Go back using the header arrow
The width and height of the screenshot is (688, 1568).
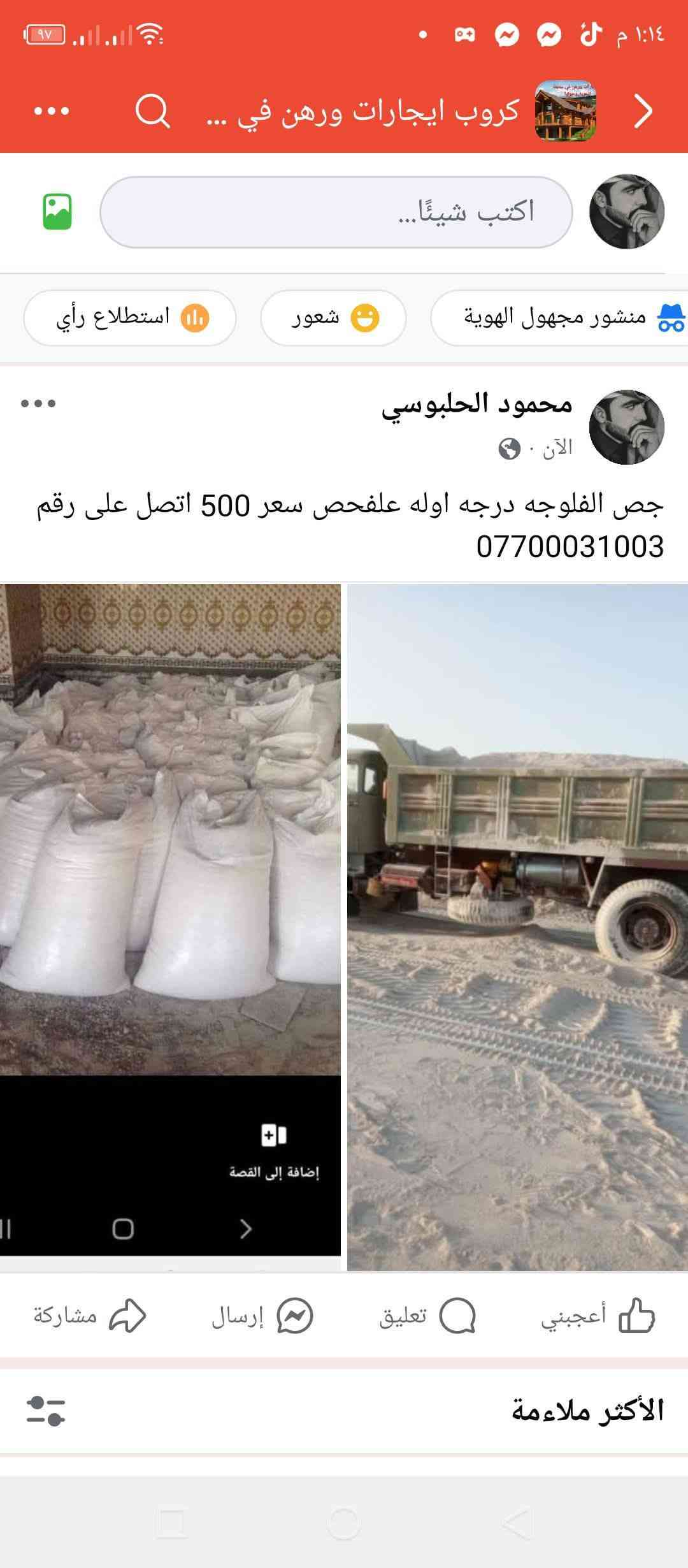pyautogui.click(x=643, y=112)
